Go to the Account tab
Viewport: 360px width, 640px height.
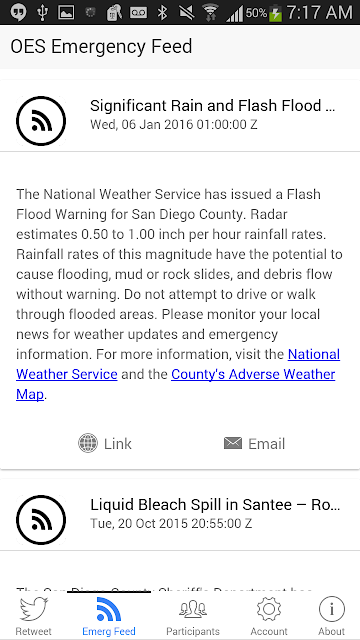click(x=269, y=616)
